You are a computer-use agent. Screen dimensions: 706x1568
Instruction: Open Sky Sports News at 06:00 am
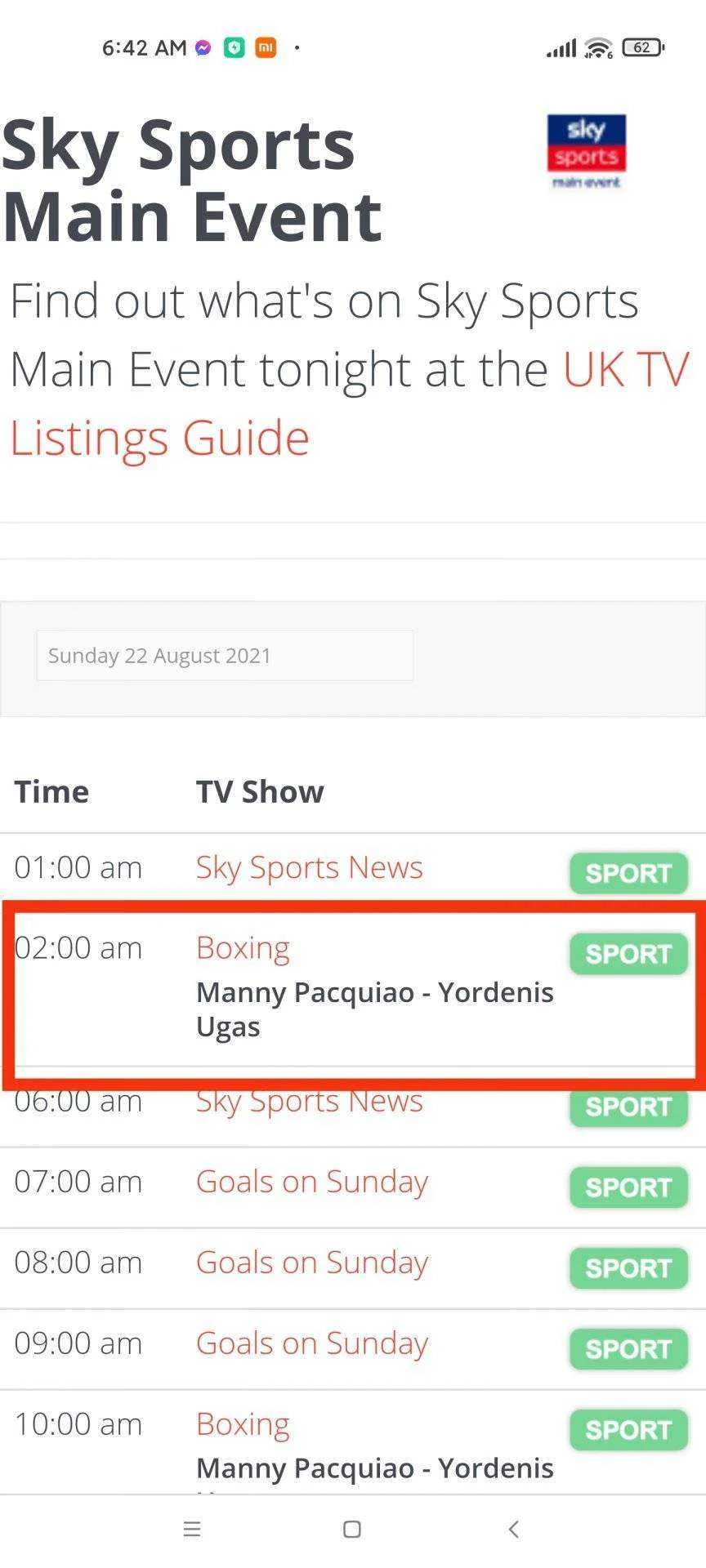309,1101
